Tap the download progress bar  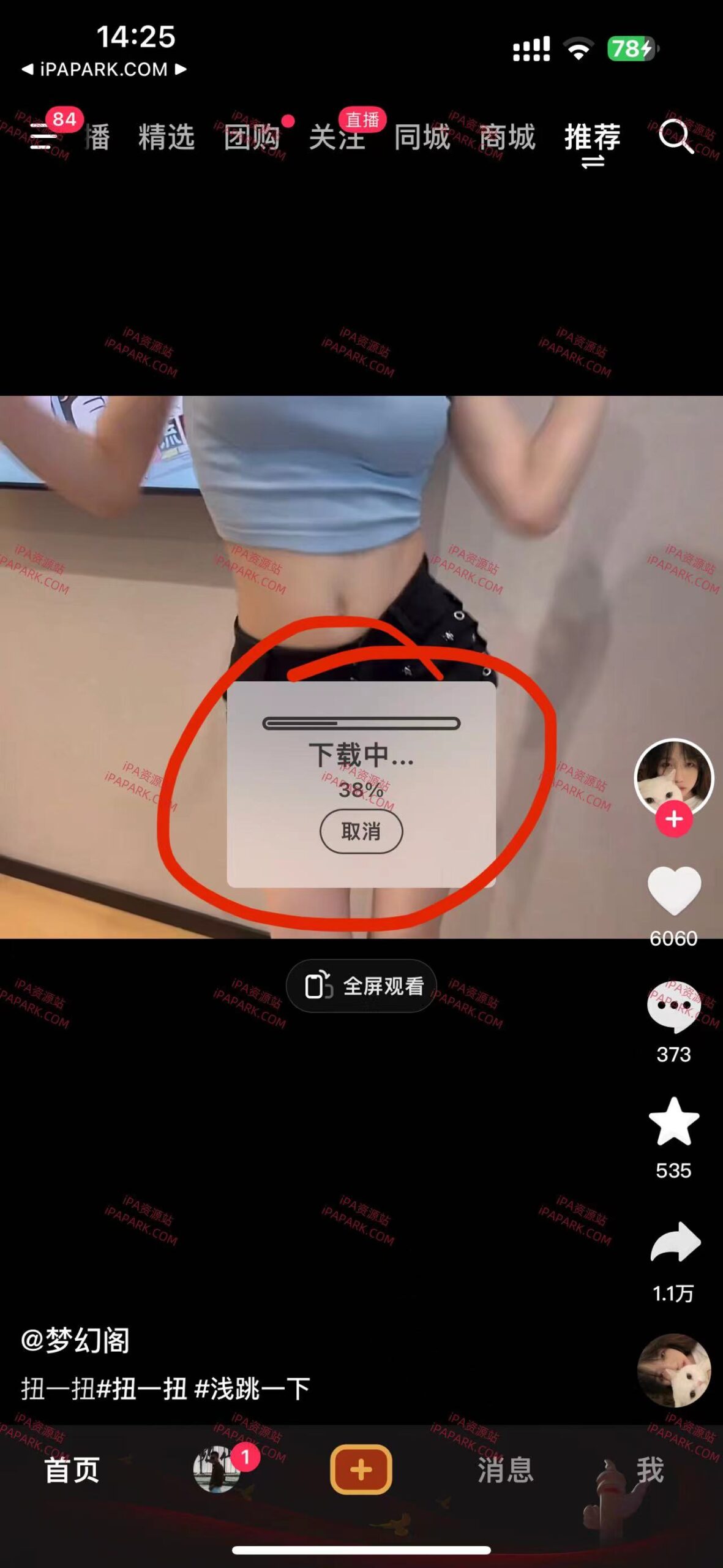point(361,723)
